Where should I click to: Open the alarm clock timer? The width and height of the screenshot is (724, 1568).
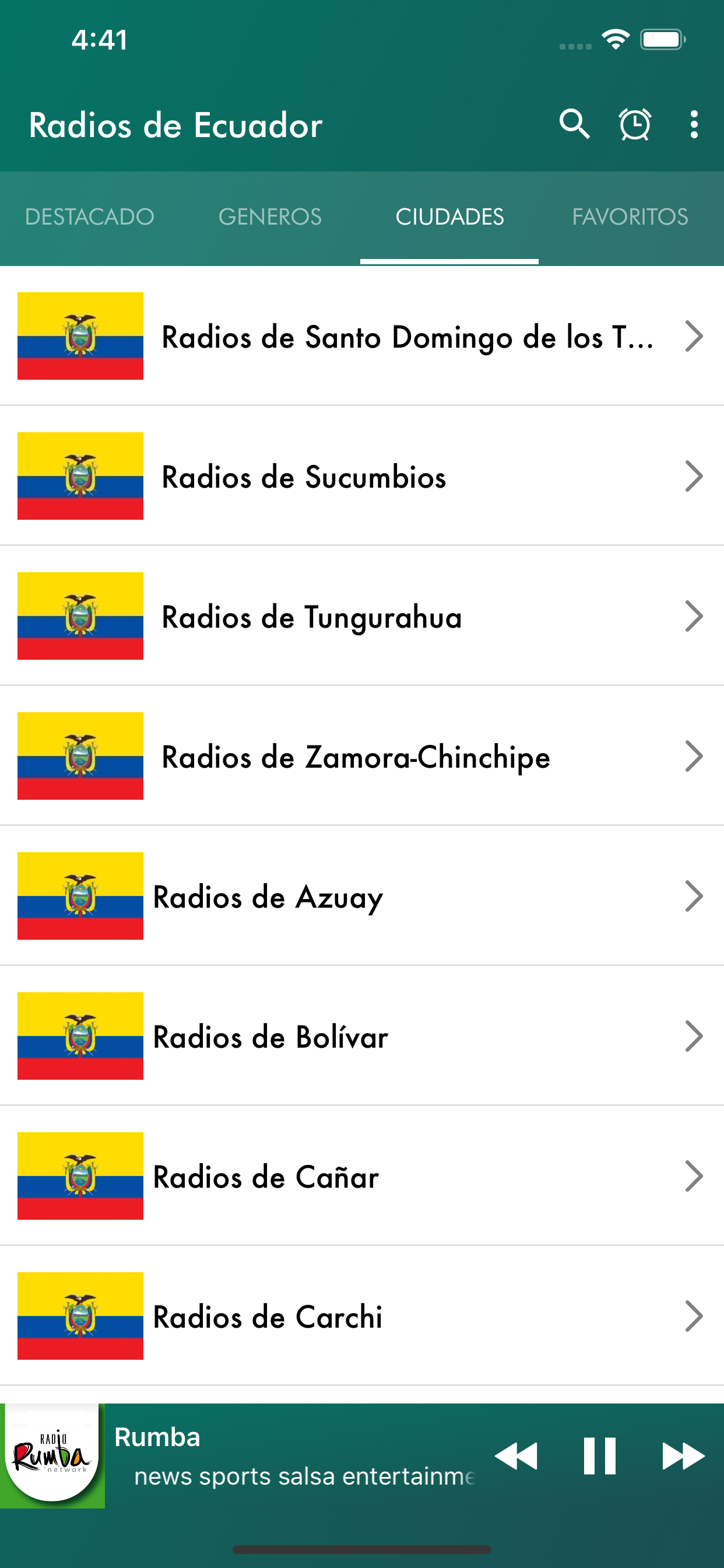(x=635, y=125)
